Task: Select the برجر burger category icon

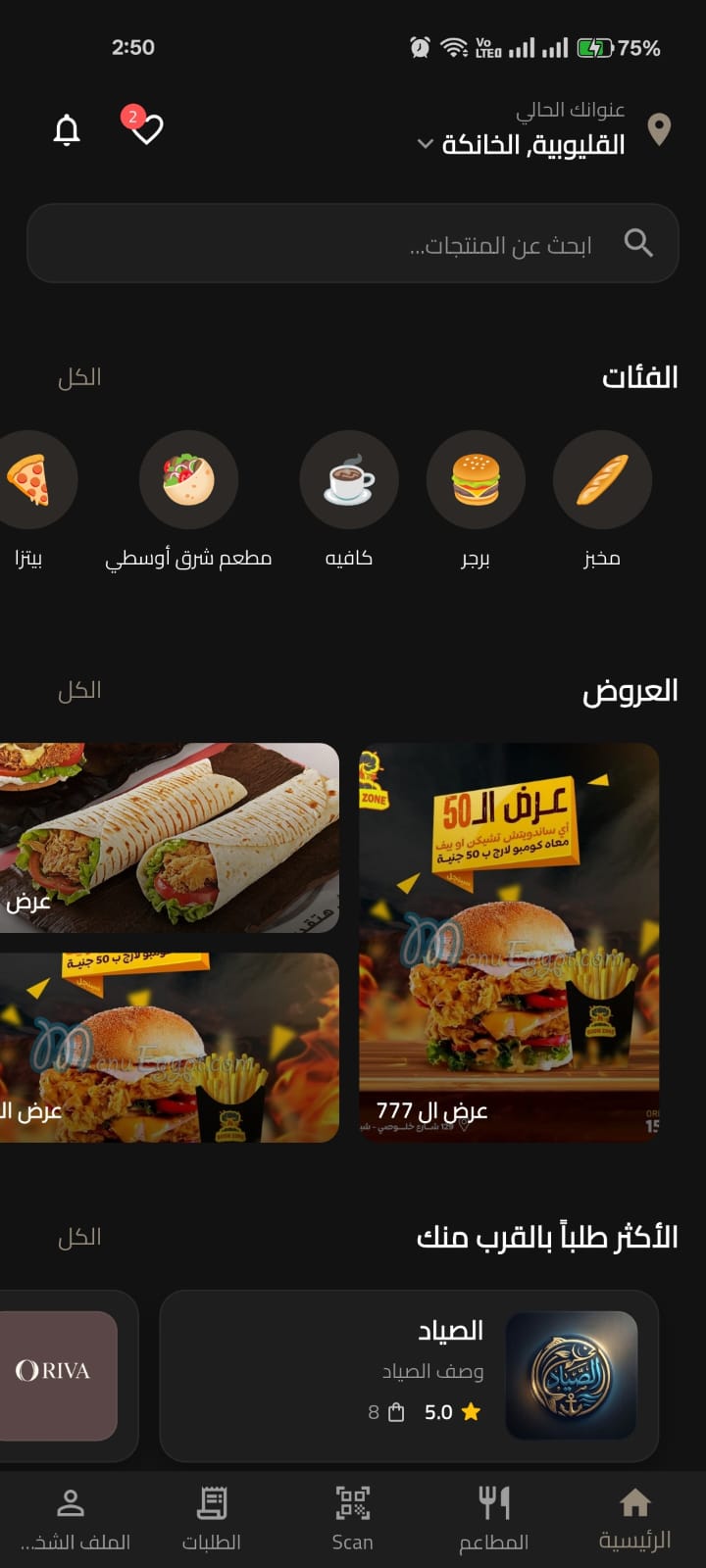Action: pyautogui.click(x=476, y=479)
